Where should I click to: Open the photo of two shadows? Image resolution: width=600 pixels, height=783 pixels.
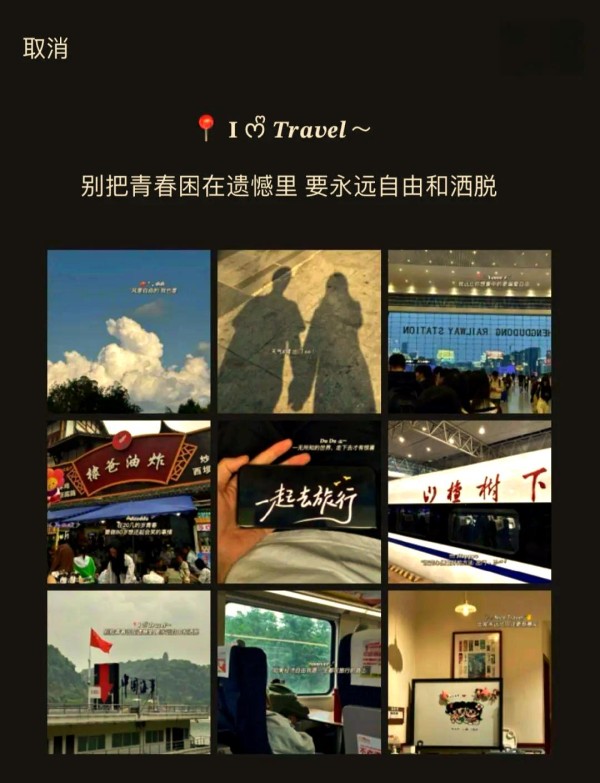tap(299, 331)
